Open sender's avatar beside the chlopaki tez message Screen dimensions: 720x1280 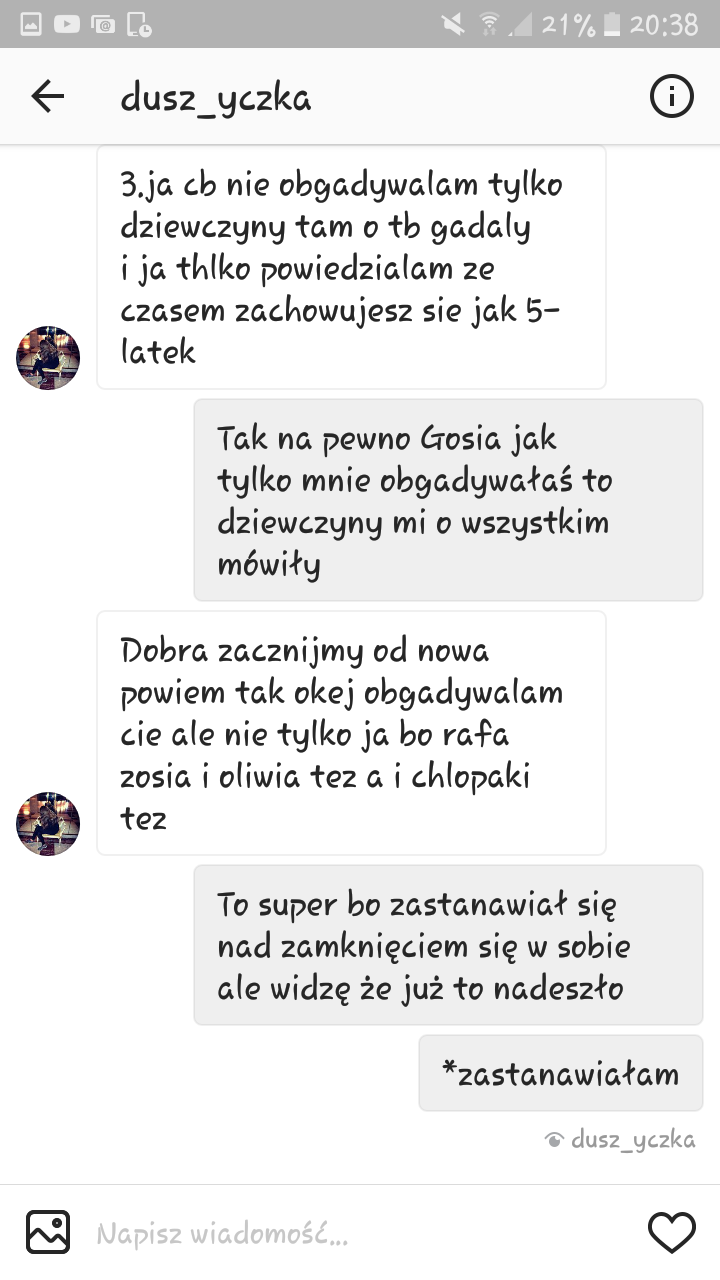pos(48,823)
